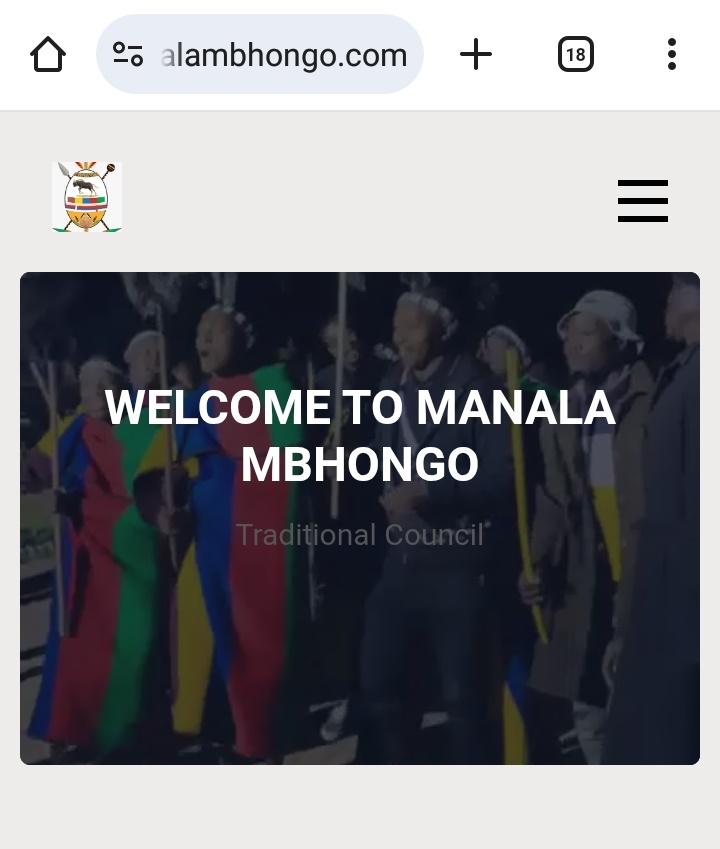720x849 pixels.
Task: Tap the address bar showing alambhongo.com
Action: (x=284, y=54)
